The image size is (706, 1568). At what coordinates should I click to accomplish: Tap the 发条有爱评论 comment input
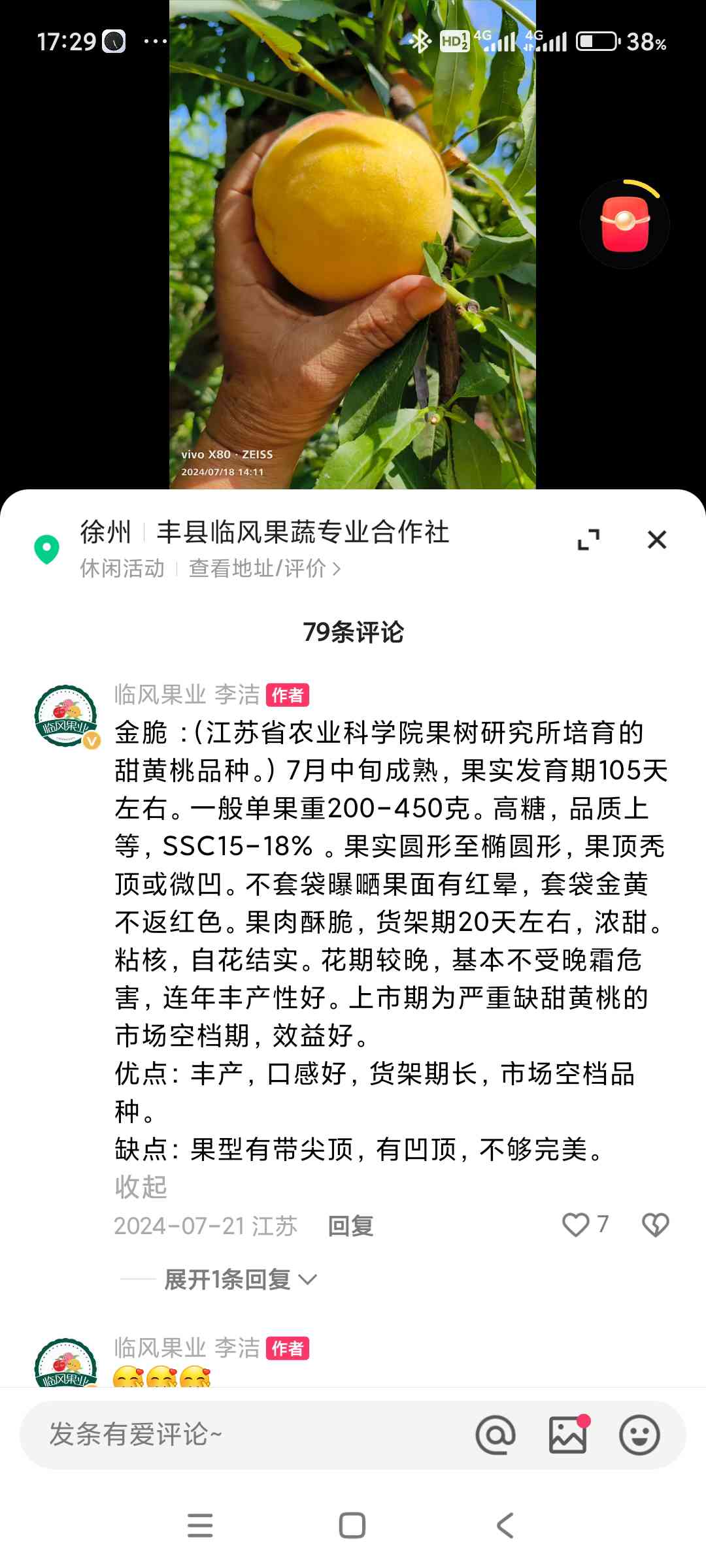[248, 1435]
